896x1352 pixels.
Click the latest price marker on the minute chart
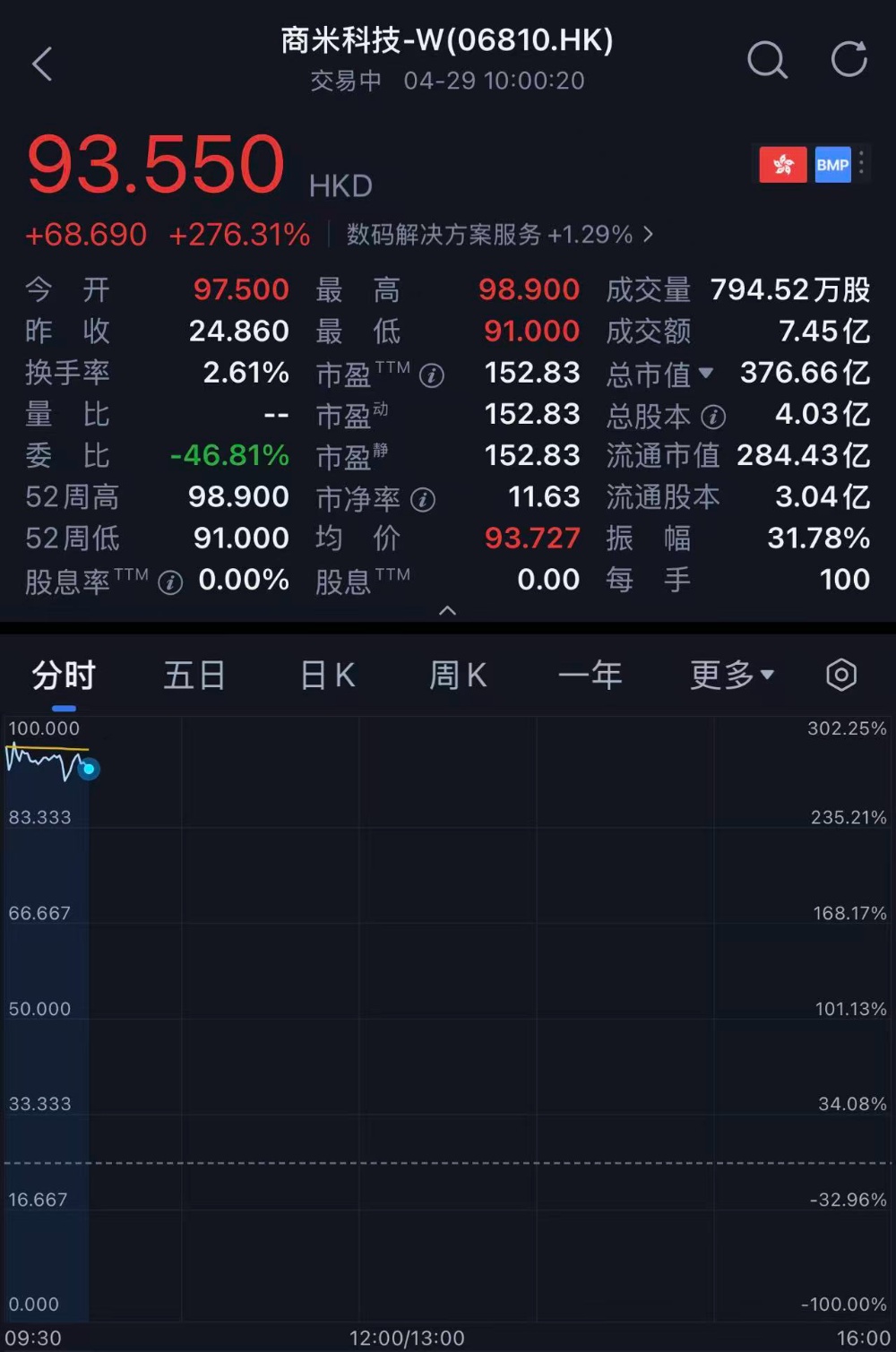coord(89,769)
